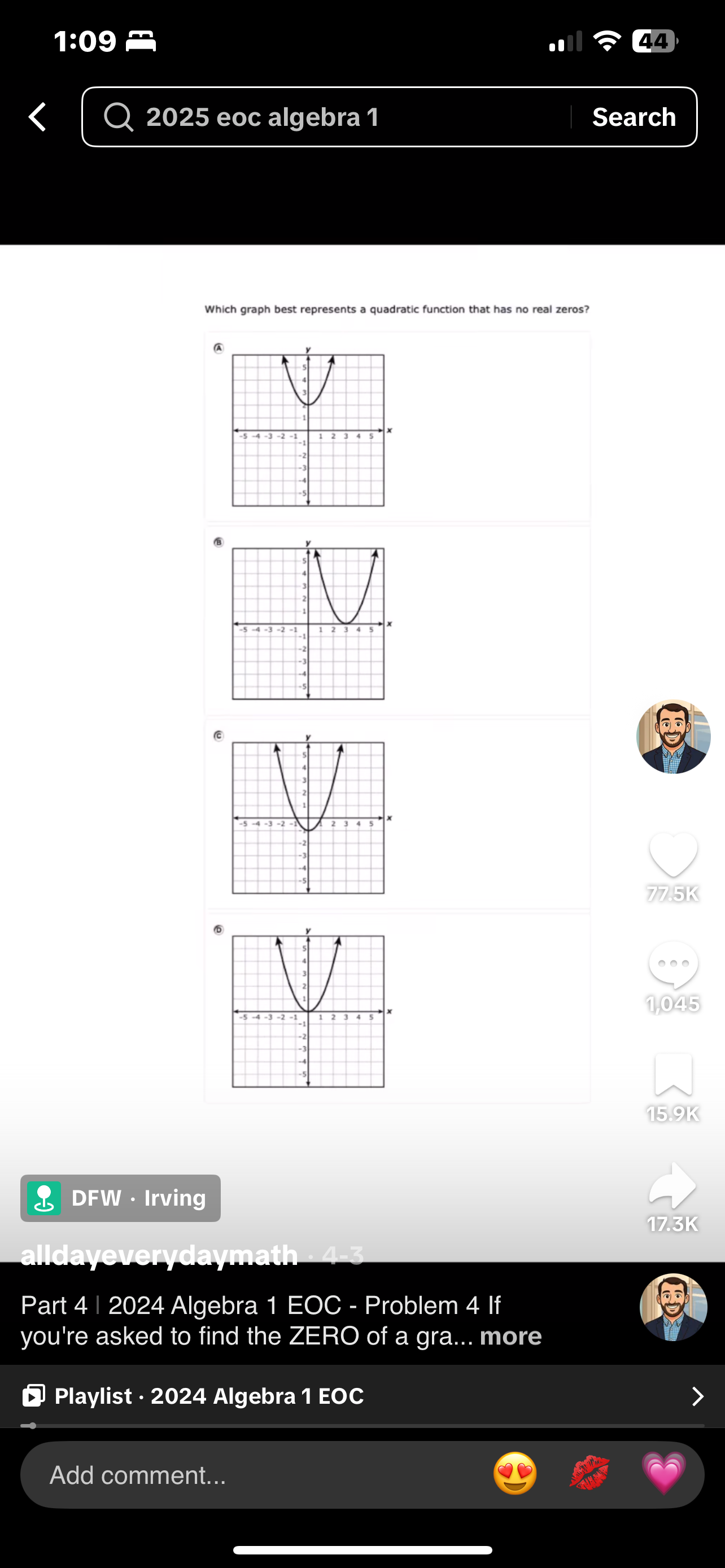This screenshot has width=725, height=1568.
Task: Go back with the top-left arrow
Action: coord(38,117)
